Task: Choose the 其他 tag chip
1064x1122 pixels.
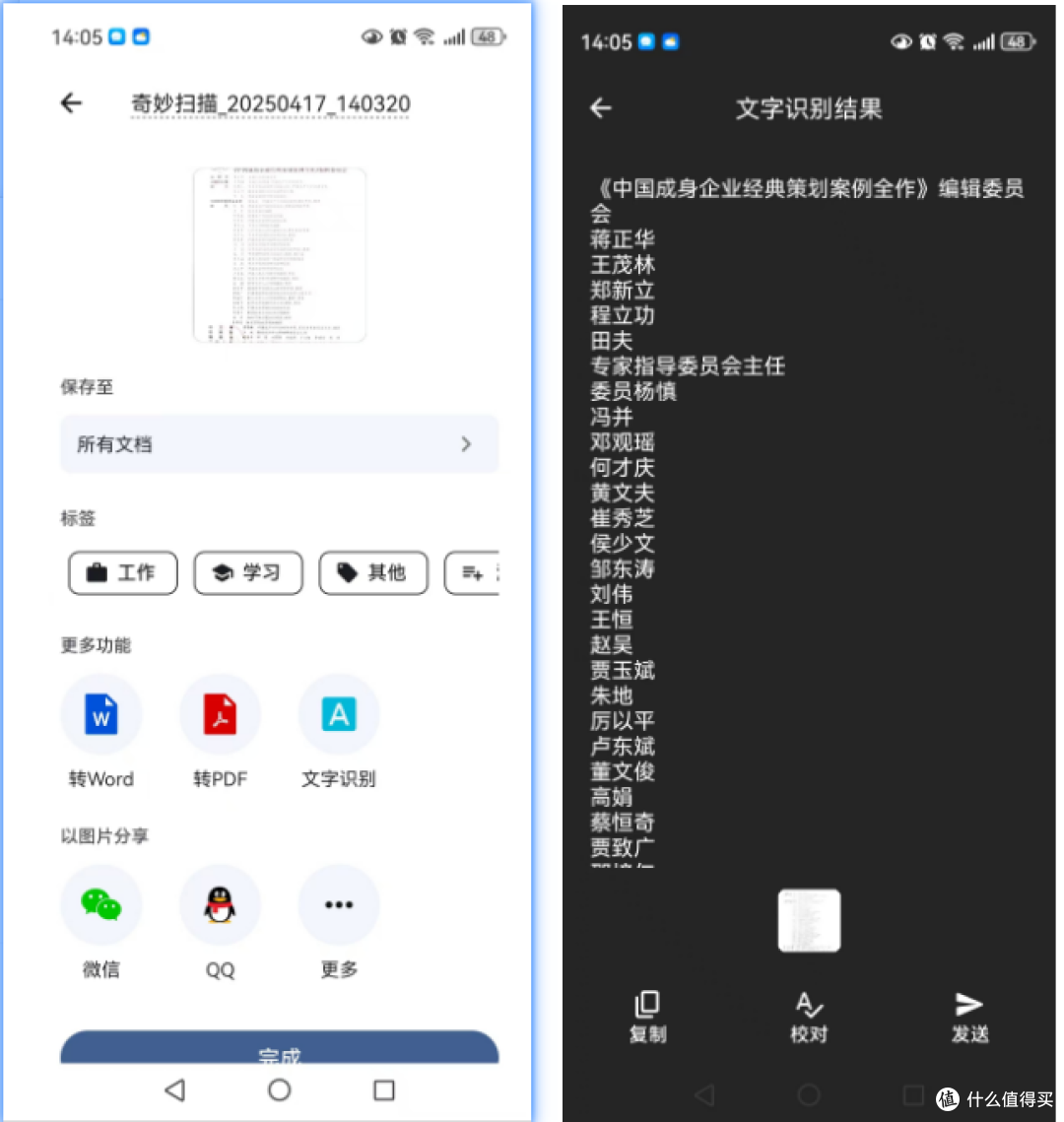Action: (x=373, y=572)
